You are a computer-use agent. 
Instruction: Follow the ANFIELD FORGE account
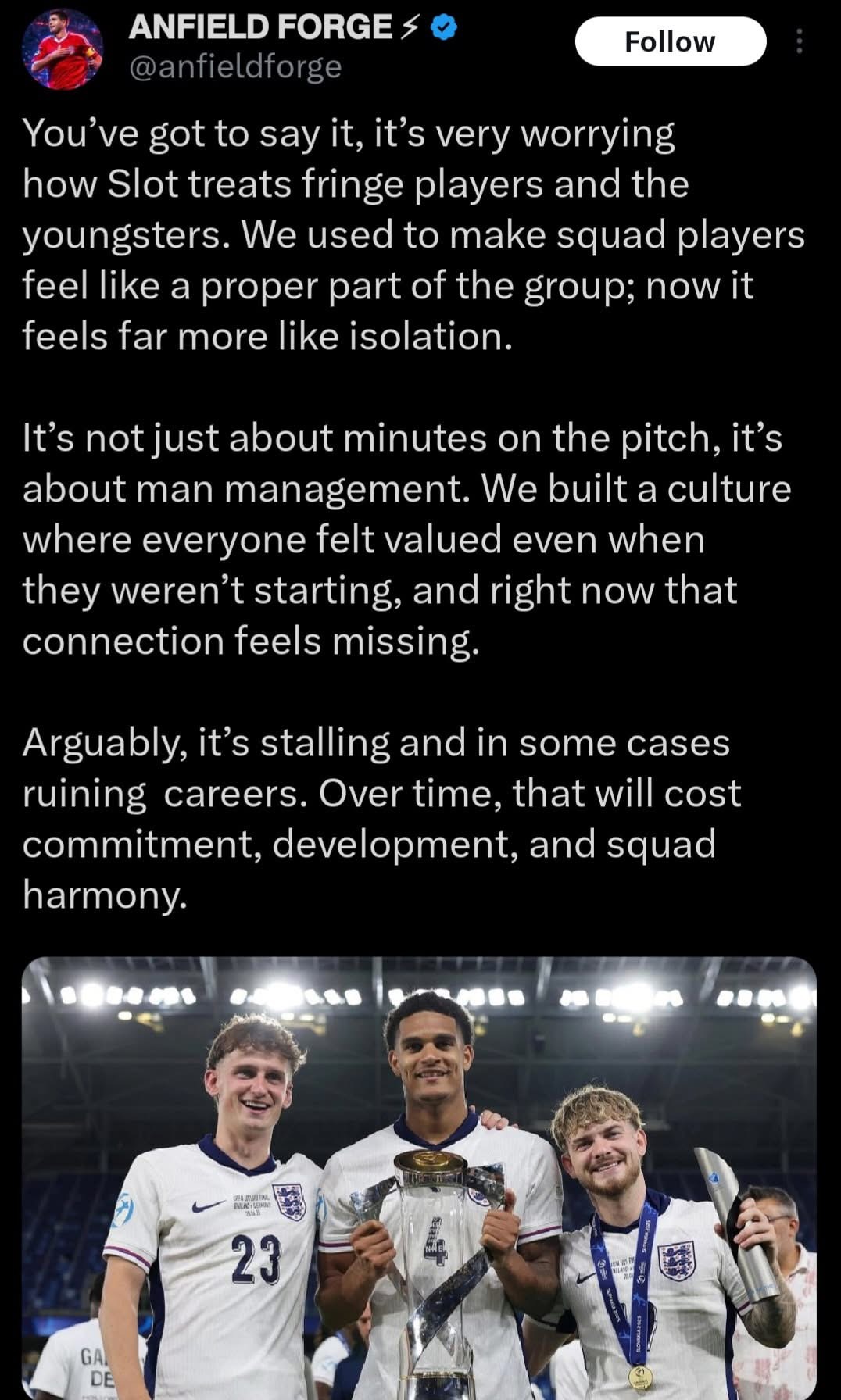coord(670,41)
